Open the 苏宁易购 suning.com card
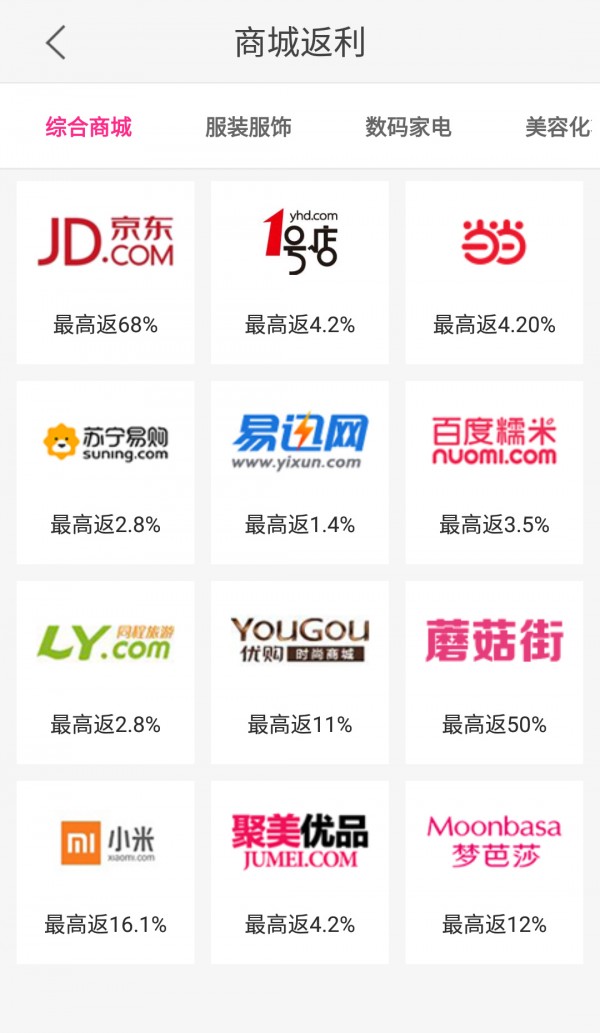Viewport: 600px width, 1033px height. (106, 472)
